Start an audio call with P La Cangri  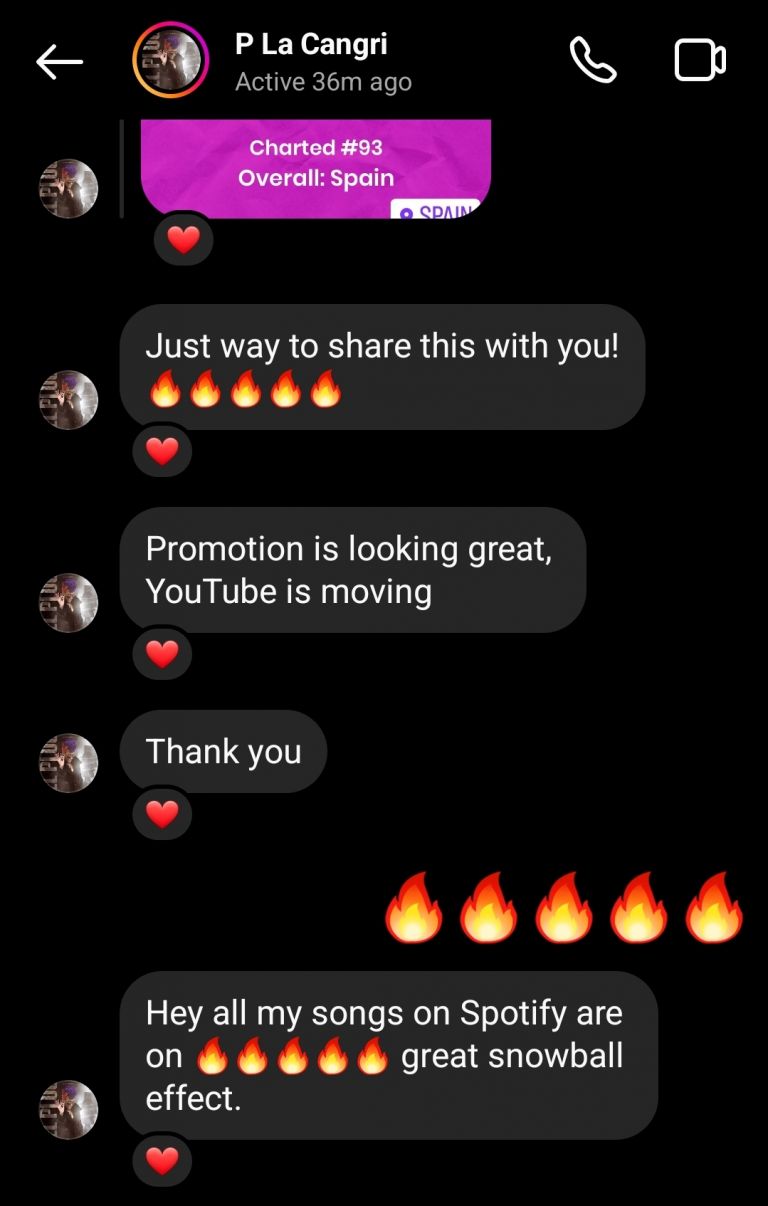tap(593, 61)
